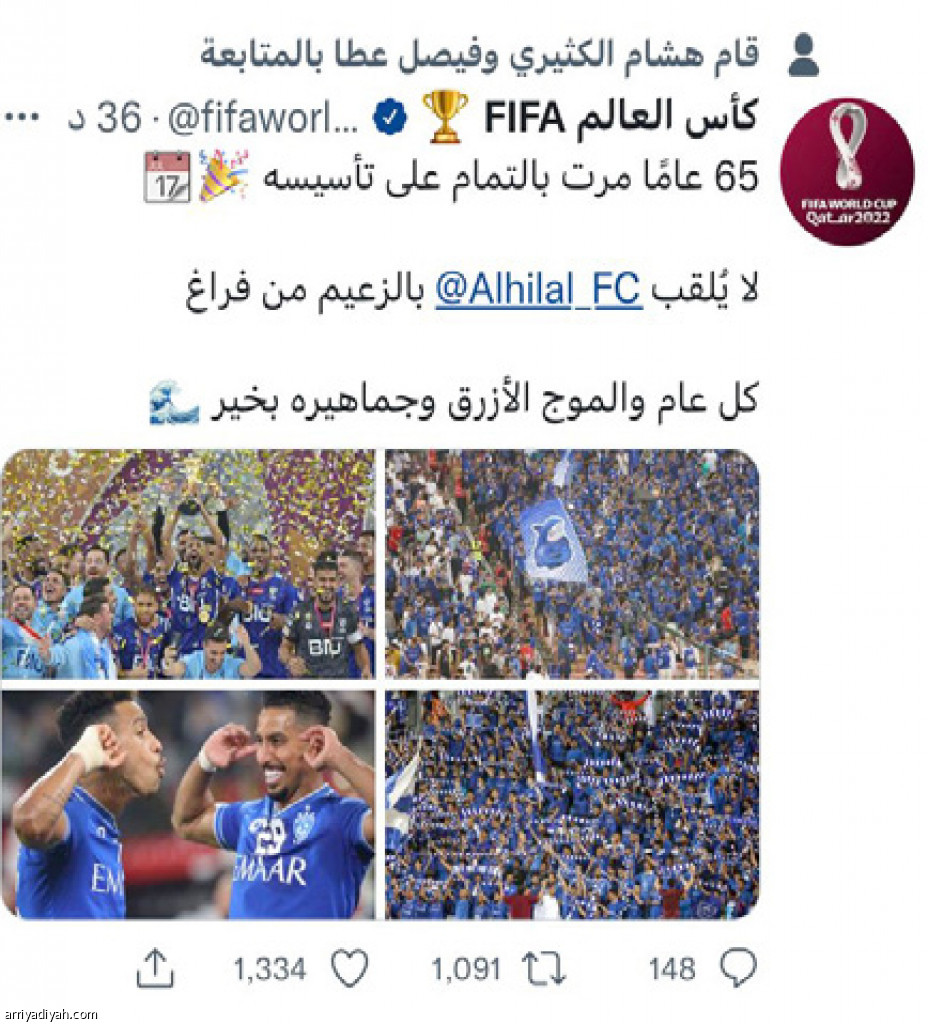Reply to the FIFA tweet

click(739, 968)
